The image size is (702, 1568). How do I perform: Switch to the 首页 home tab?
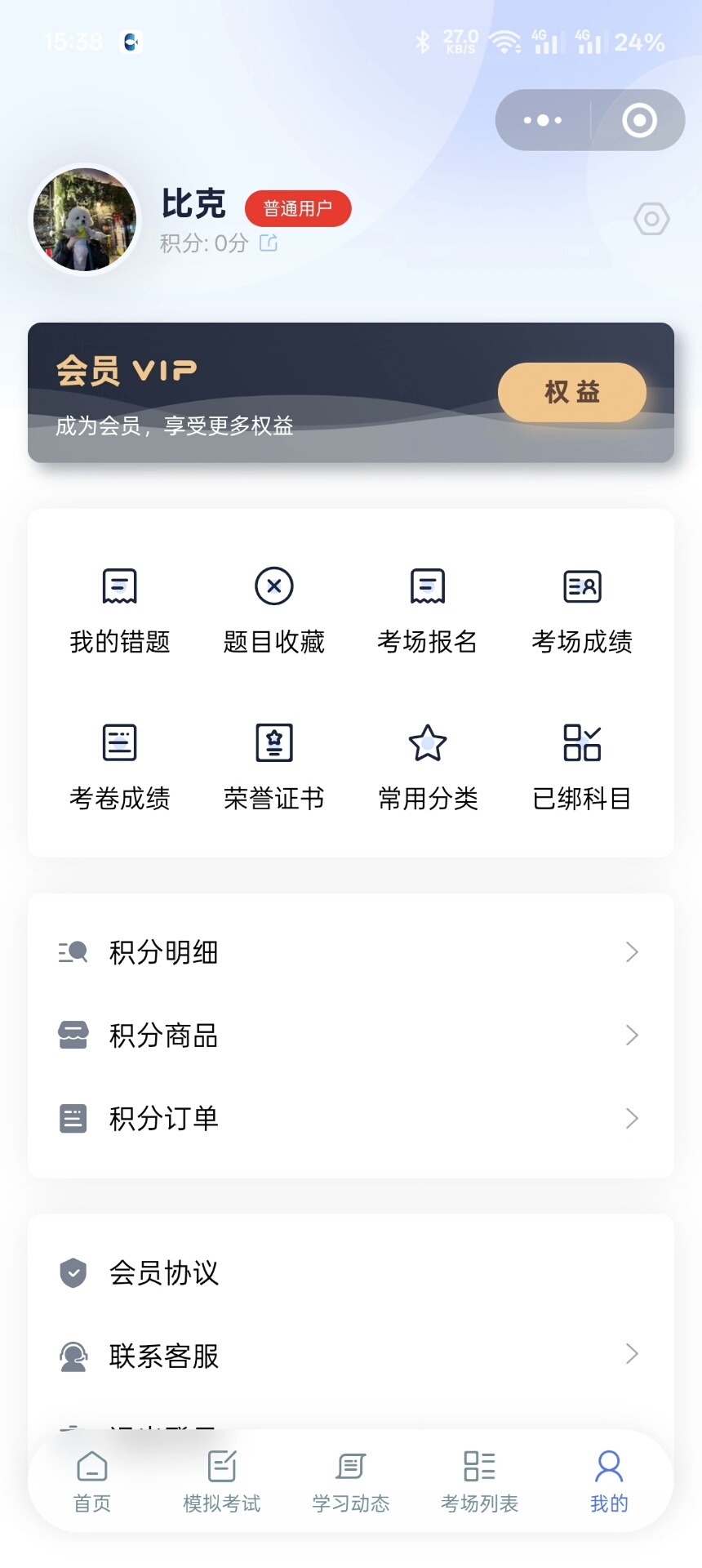pos(92,1481)
